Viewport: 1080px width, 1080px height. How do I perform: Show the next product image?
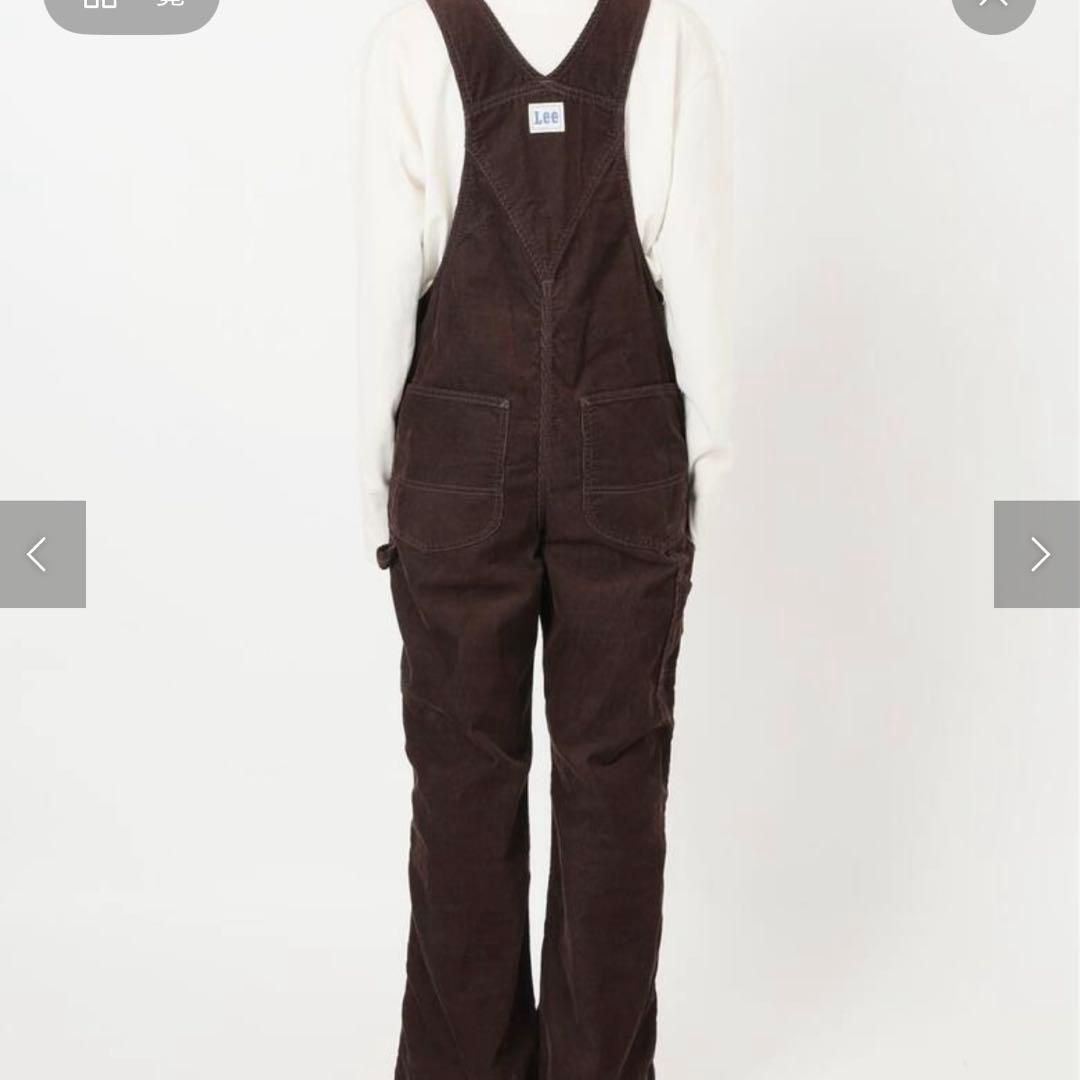pyautogui.click(x=1037, y=554)
